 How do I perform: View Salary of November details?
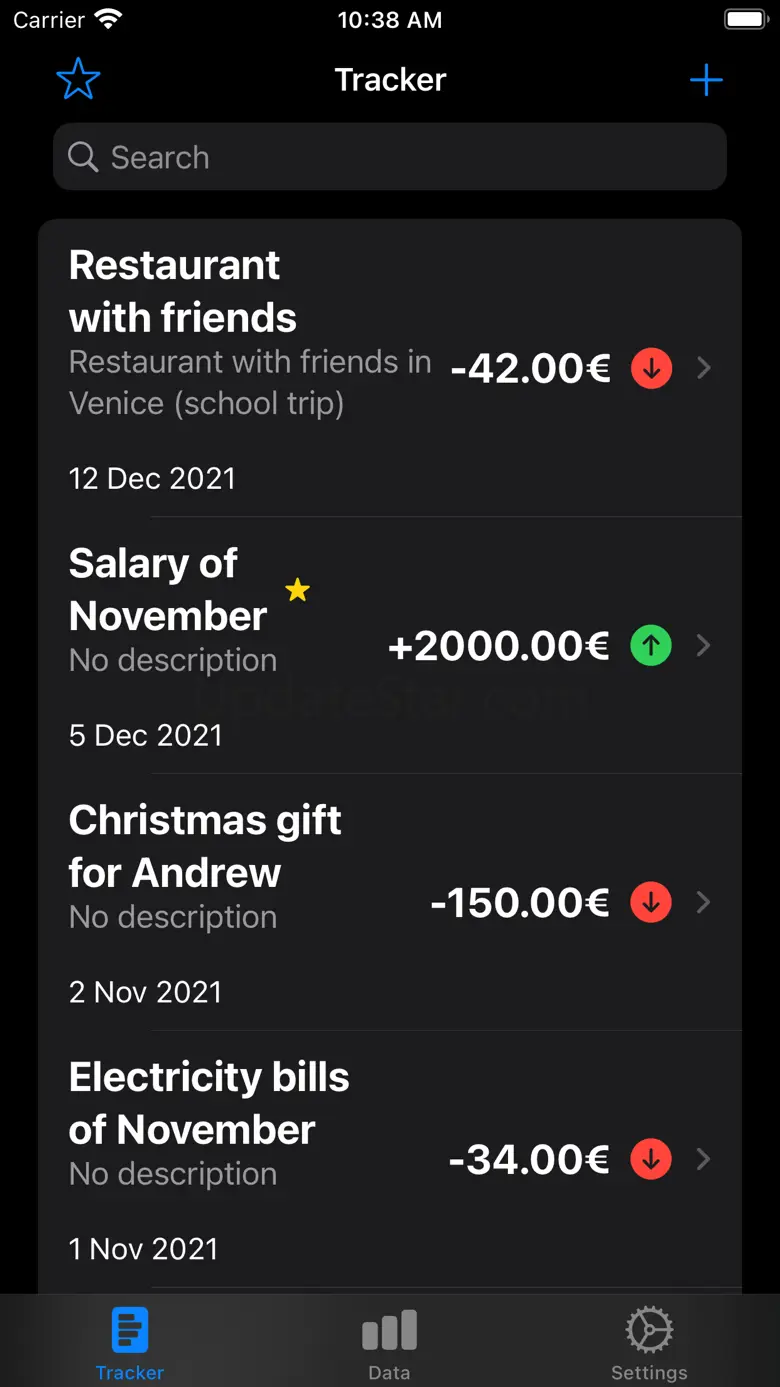[390, 646]
